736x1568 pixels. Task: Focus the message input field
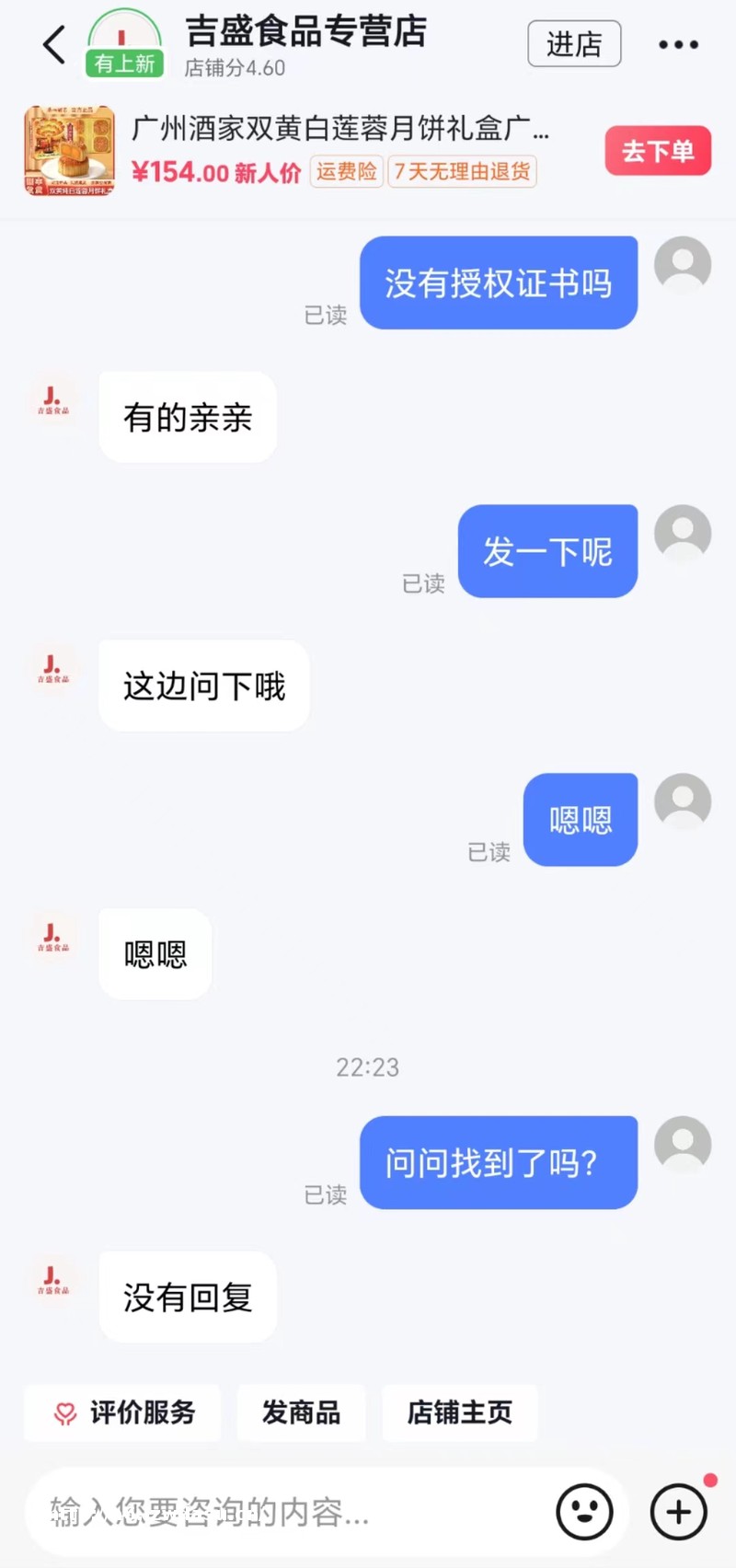(285, 1512)
